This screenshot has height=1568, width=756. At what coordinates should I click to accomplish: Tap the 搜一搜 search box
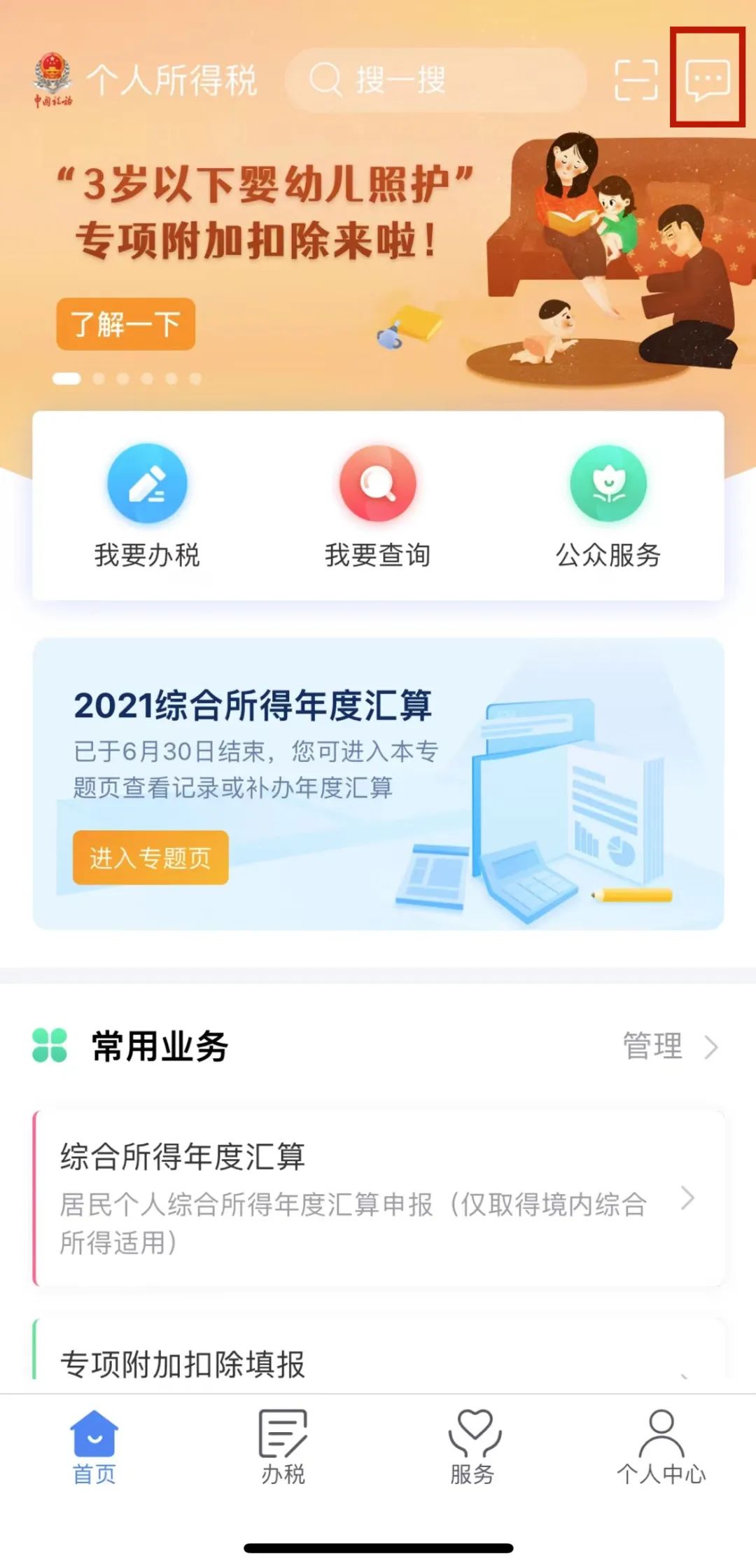pos(435,80)
